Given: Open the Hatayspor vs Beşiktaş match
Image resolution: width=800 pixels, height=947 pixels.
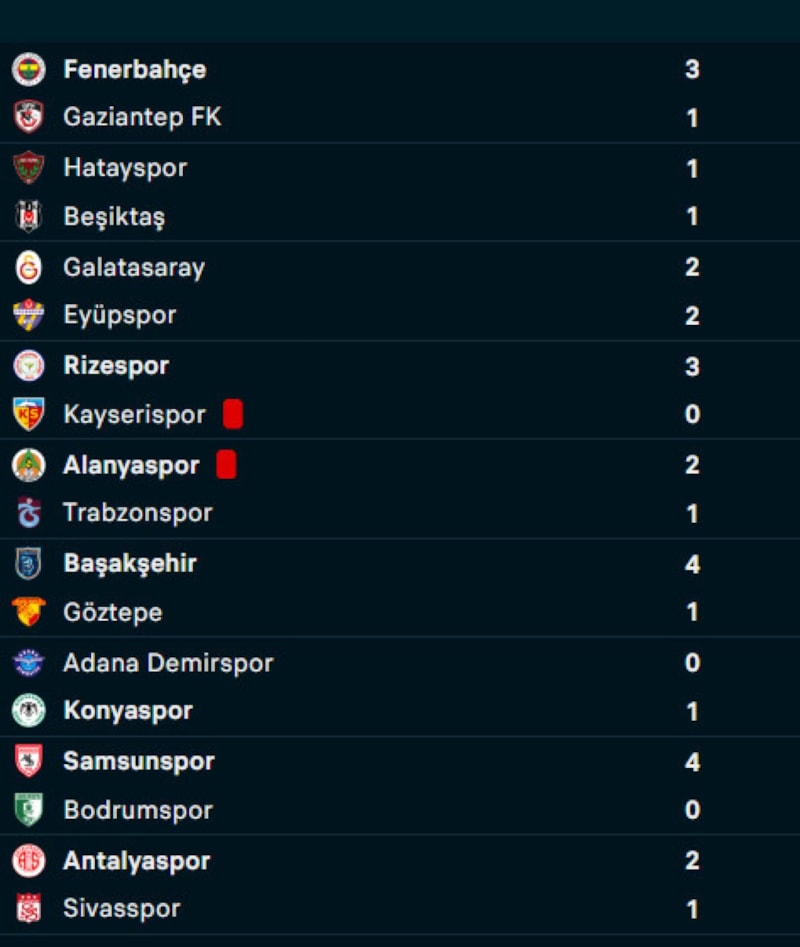Looking at the screenshot, I should (x=400, y=192).
